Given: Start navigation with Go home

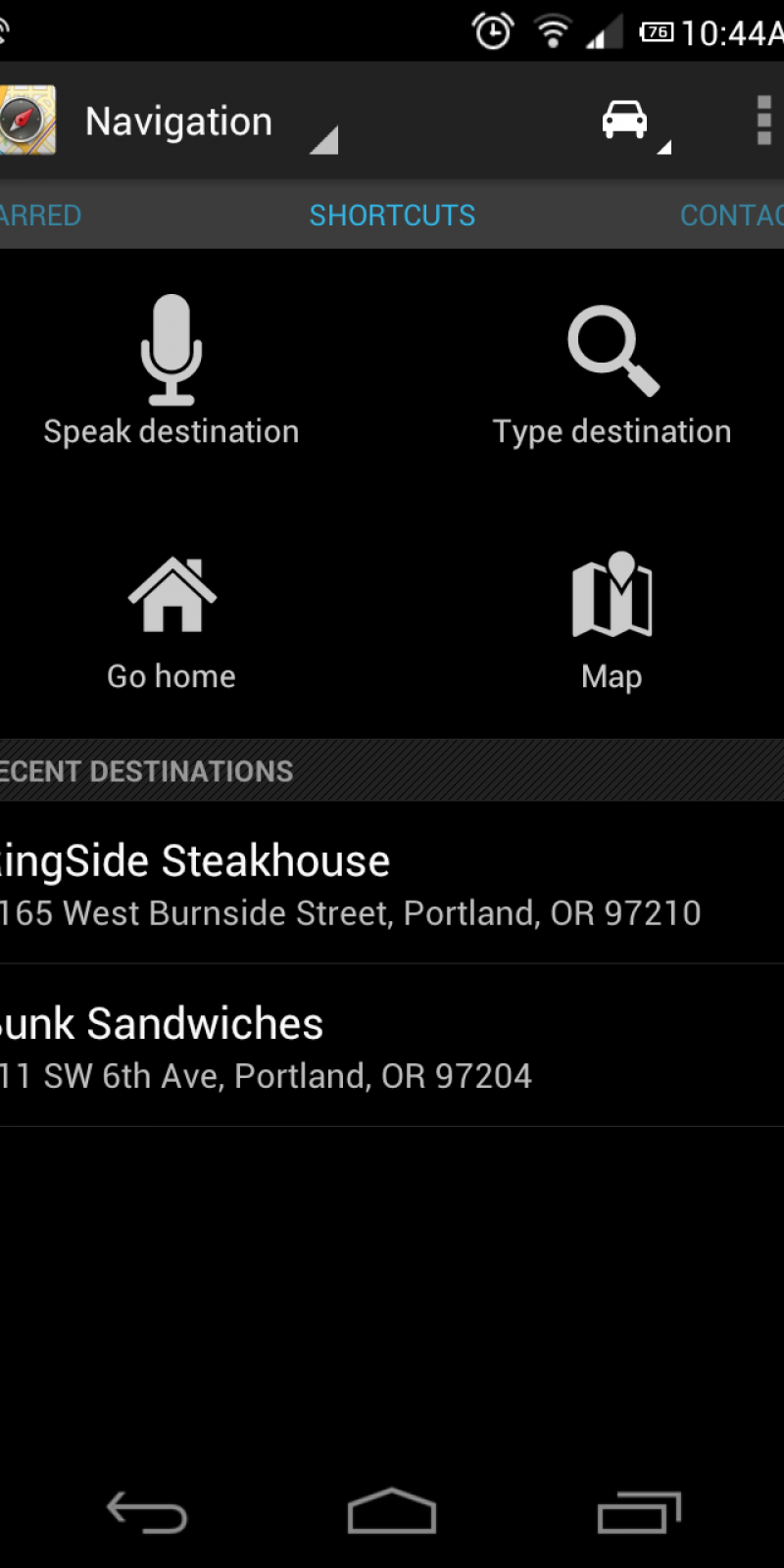Looking at the screenshot, I should click(x=171, y=619).
